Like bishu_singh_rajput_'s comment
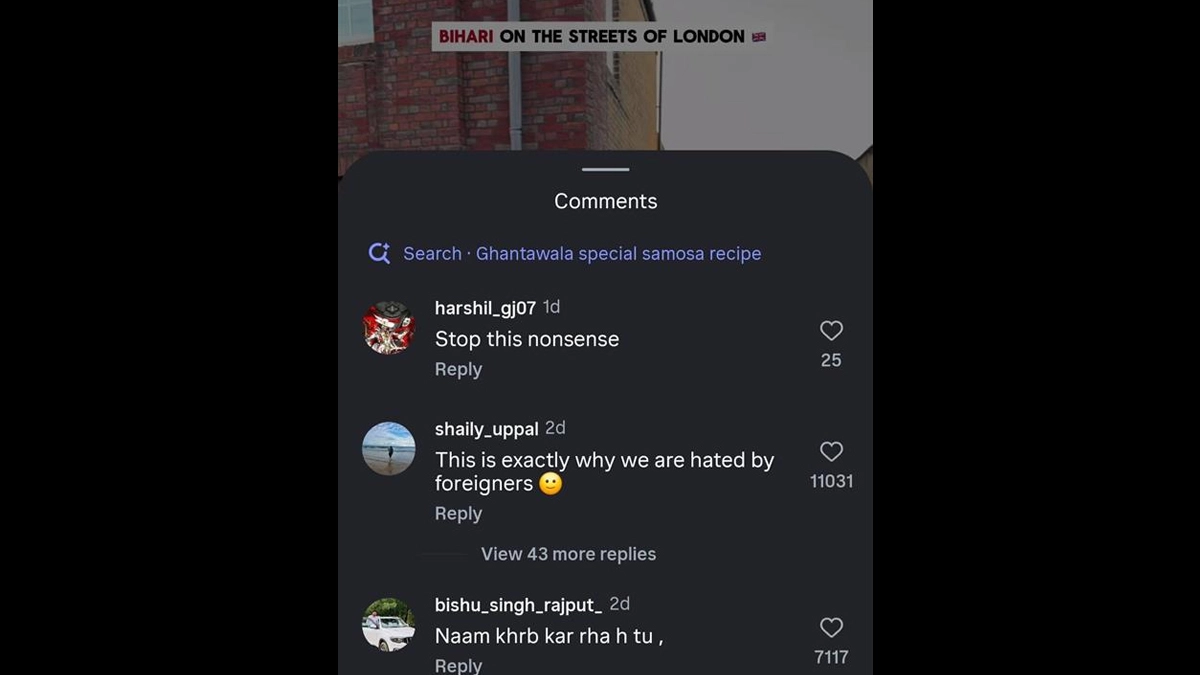Viewport: 1200px width, 675px height. pos(831,628)
